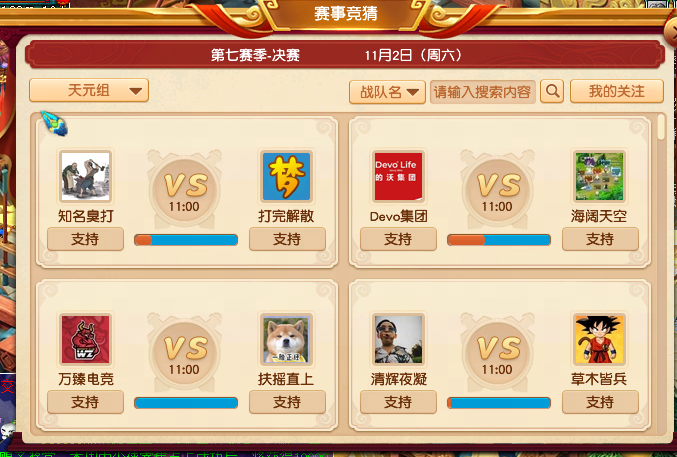
Task: Open 我的关注 list
Action: coord(616,92)
